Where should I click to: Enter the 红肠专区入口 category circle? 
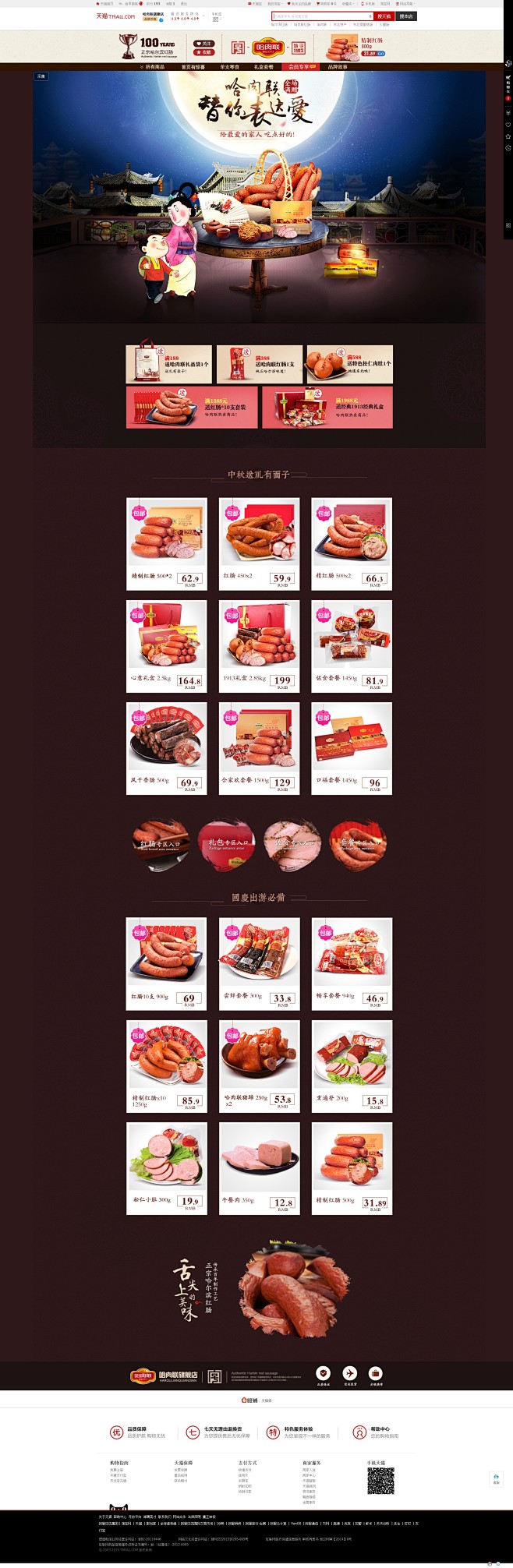(160, 843)
